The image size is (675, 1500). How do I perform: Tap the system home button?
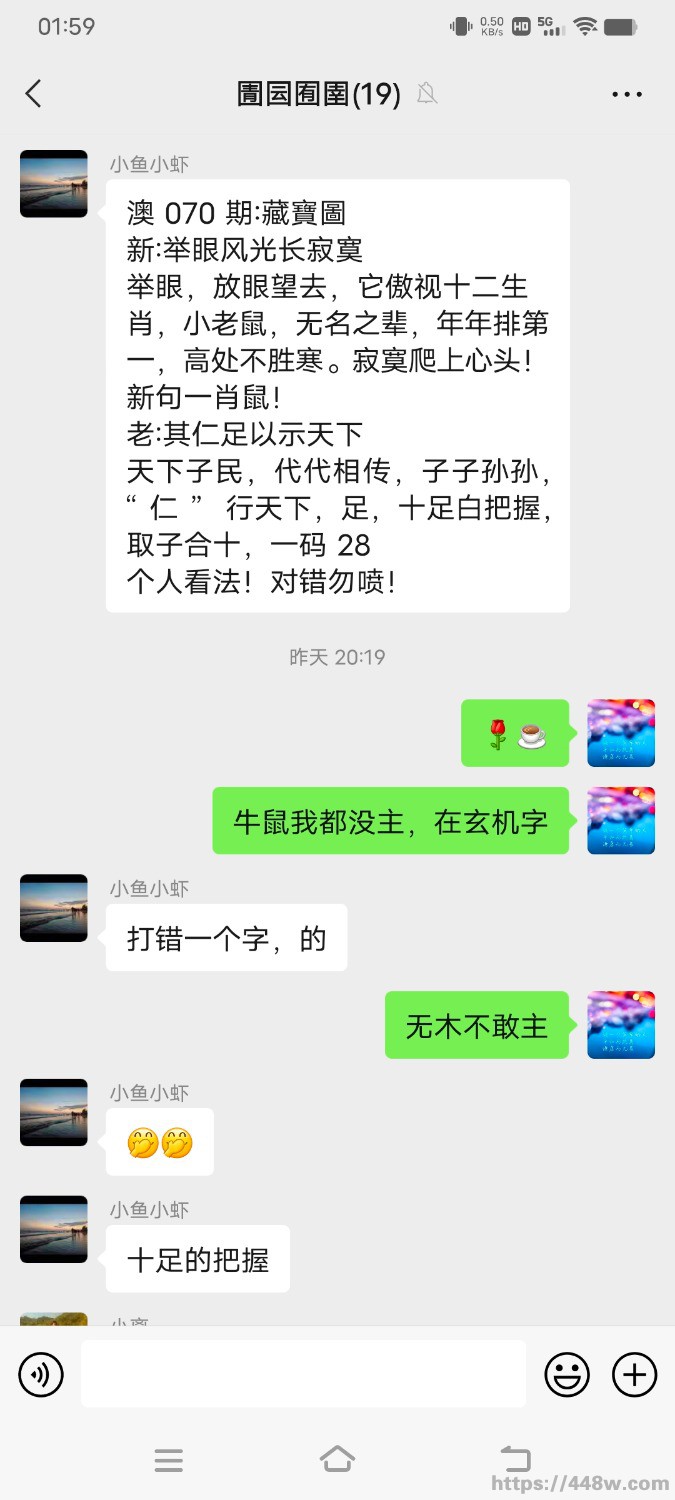(x=337, y=1459)
